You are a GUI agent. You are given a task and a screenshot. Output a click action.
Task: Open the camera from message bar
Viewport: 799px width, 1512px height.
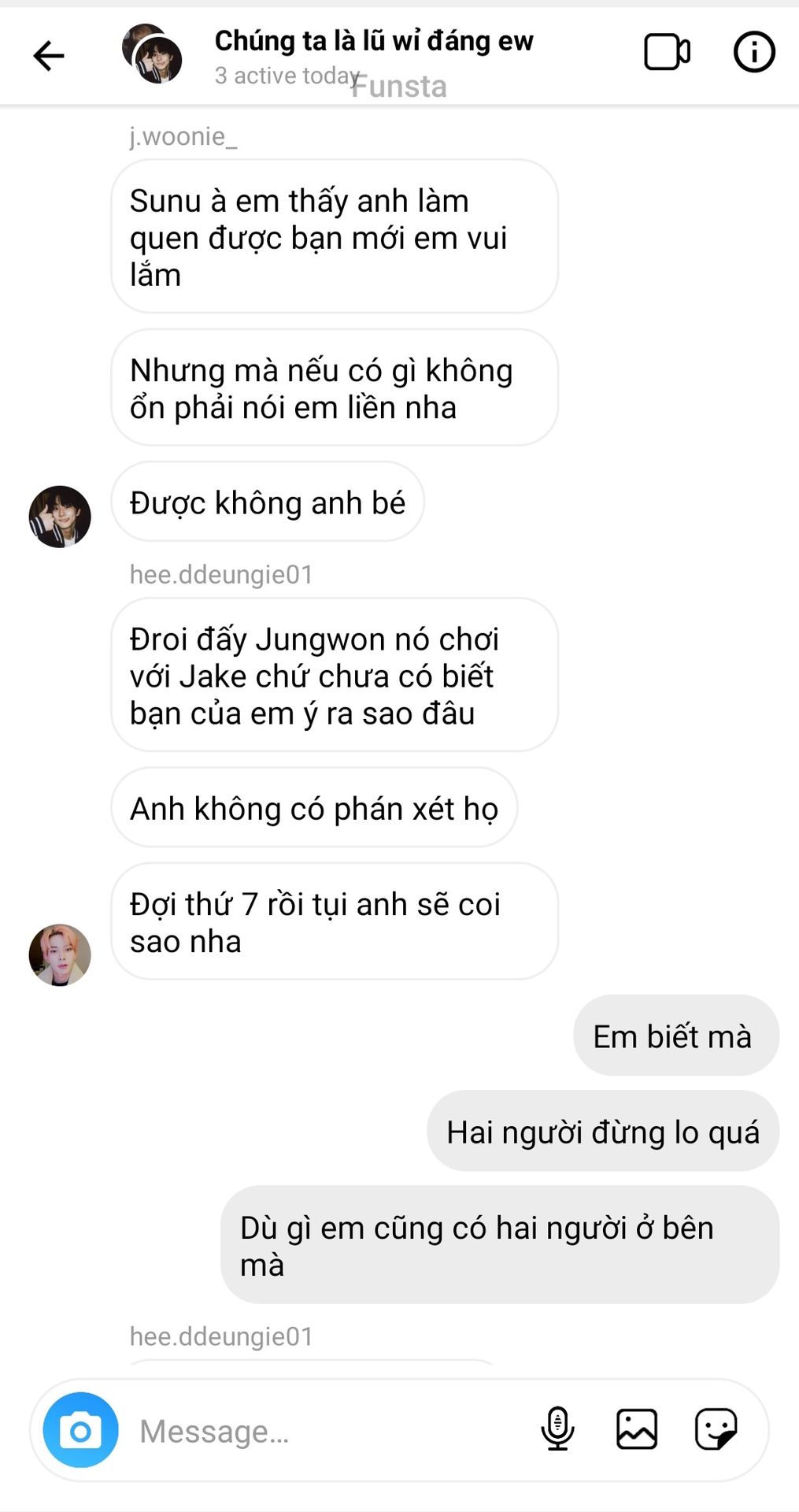coord(80,1429)
